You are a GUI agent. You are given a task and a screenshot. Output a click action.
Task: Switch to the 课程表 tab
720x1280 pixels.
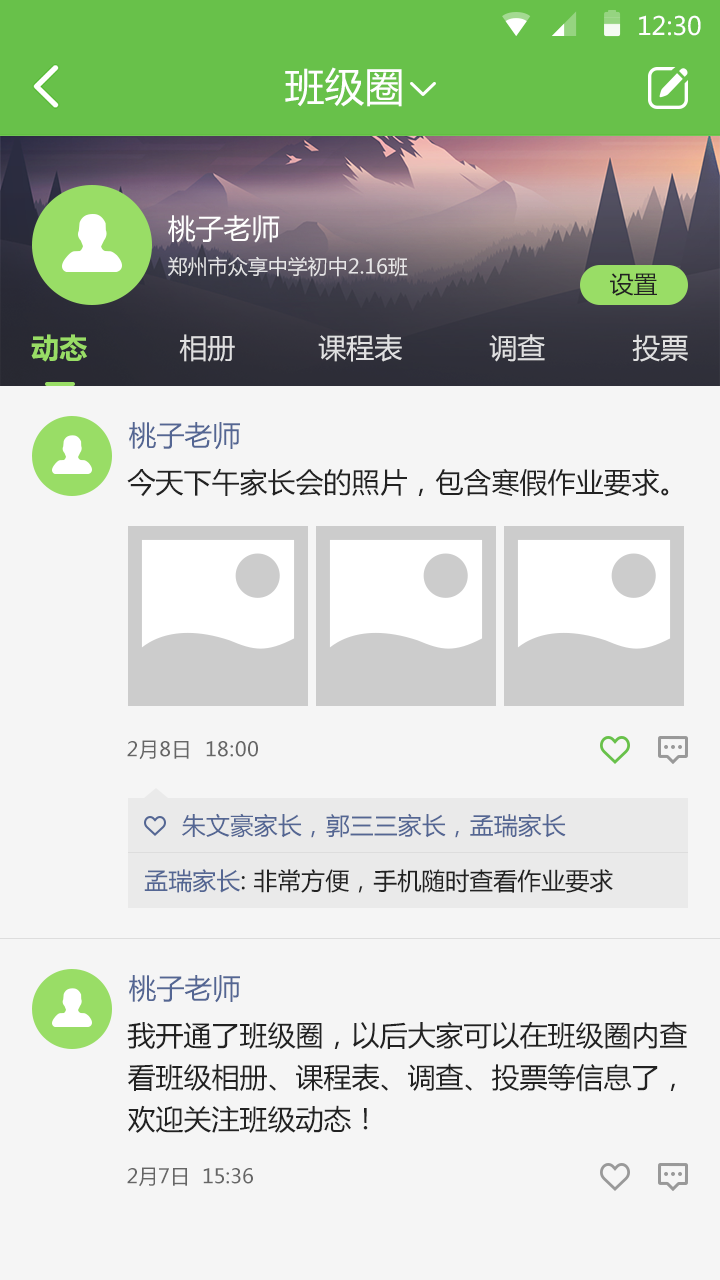pyautogui.click(x=360, y=348)
